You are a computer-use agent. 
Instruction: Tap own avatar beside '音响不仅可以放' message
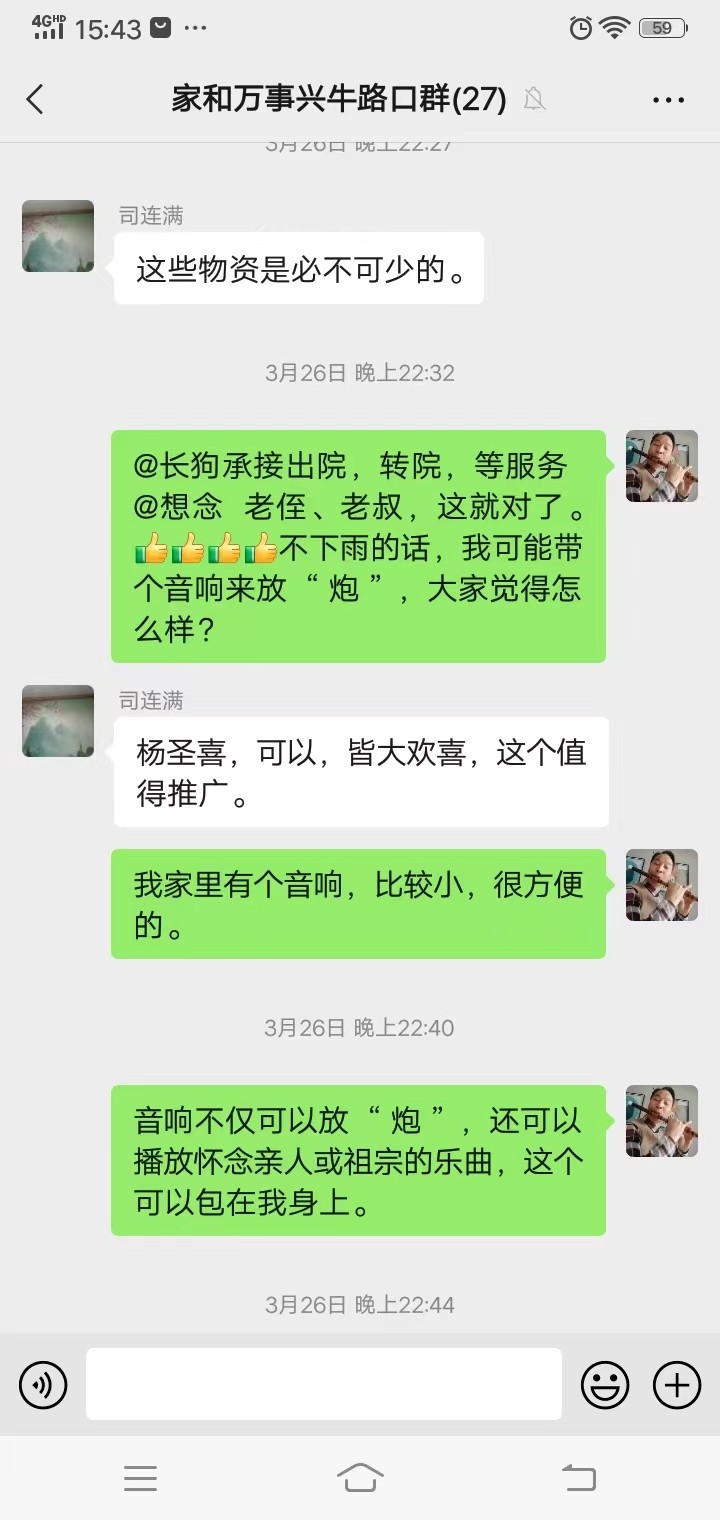click(661, 1121)
